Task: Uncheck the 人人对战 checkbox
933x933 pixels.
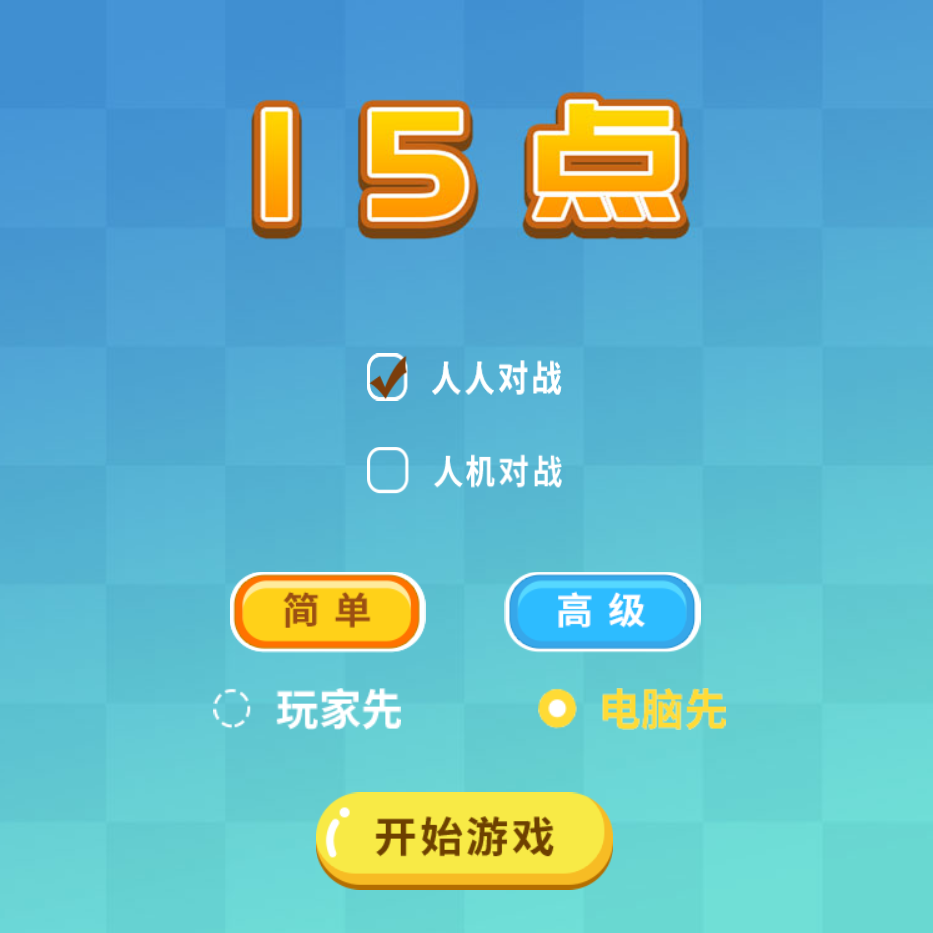Action: click(x=388, y=379)
